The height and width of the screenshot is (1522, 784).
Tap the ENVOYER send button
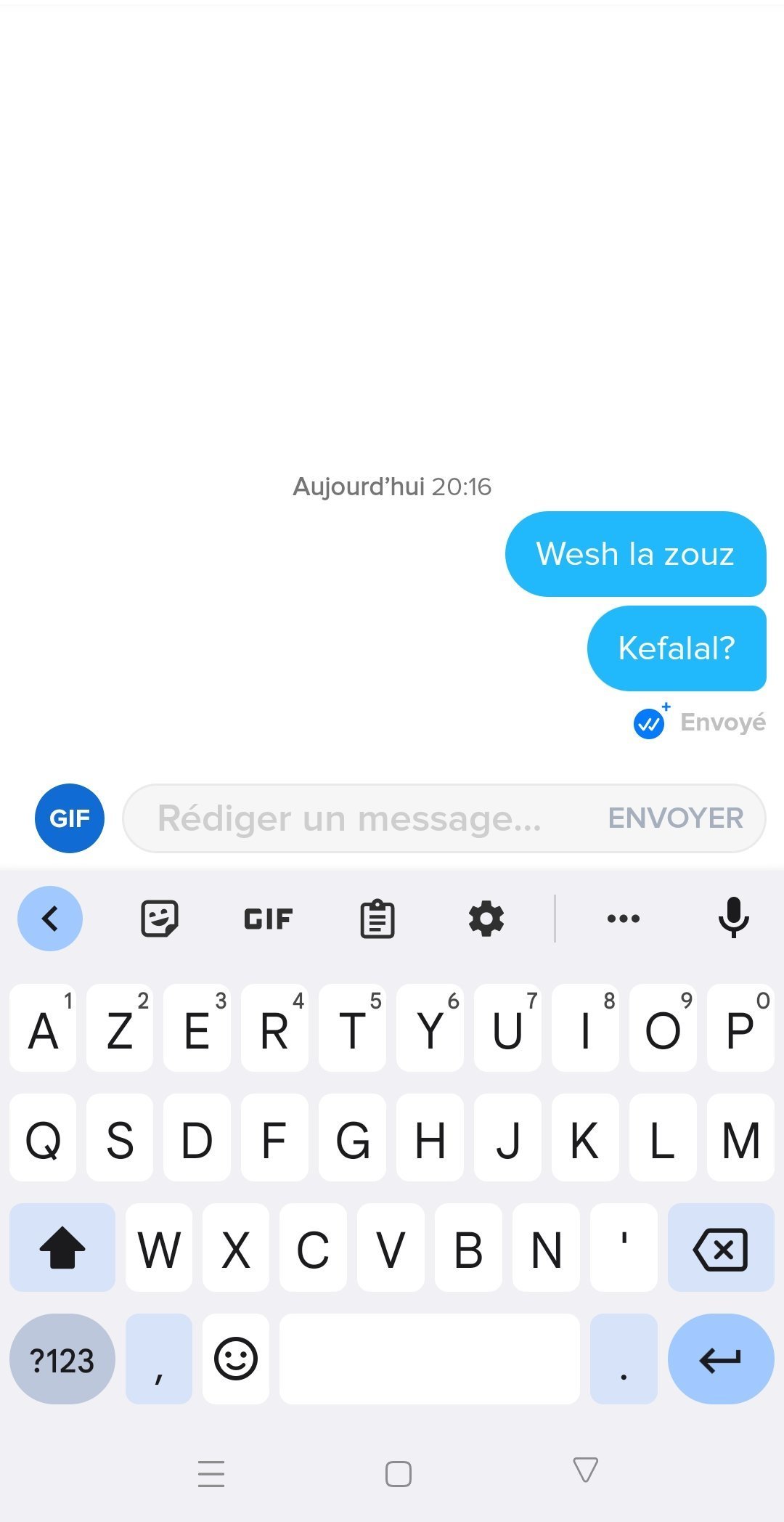coord(676,818)
